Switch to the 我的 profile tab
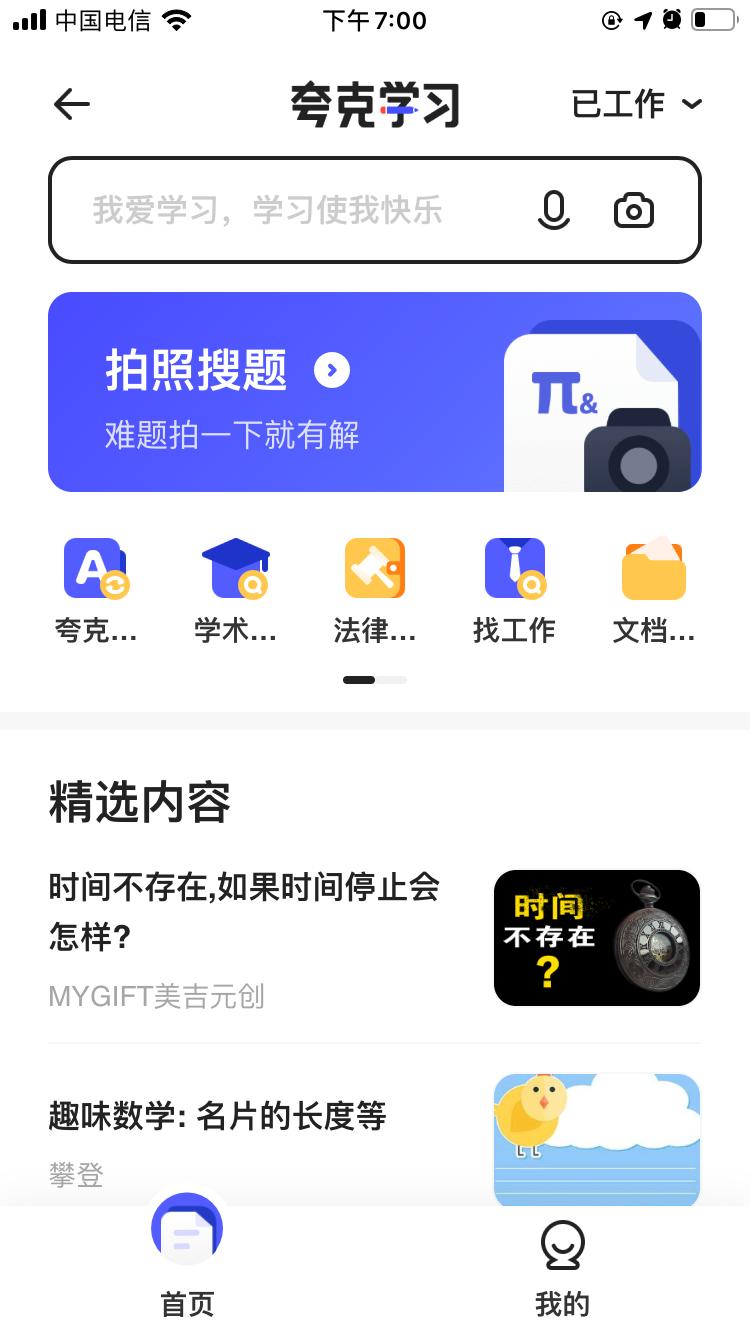Screen dimensions: 750x1334 pyautogui.click(x=563, y=1260)
